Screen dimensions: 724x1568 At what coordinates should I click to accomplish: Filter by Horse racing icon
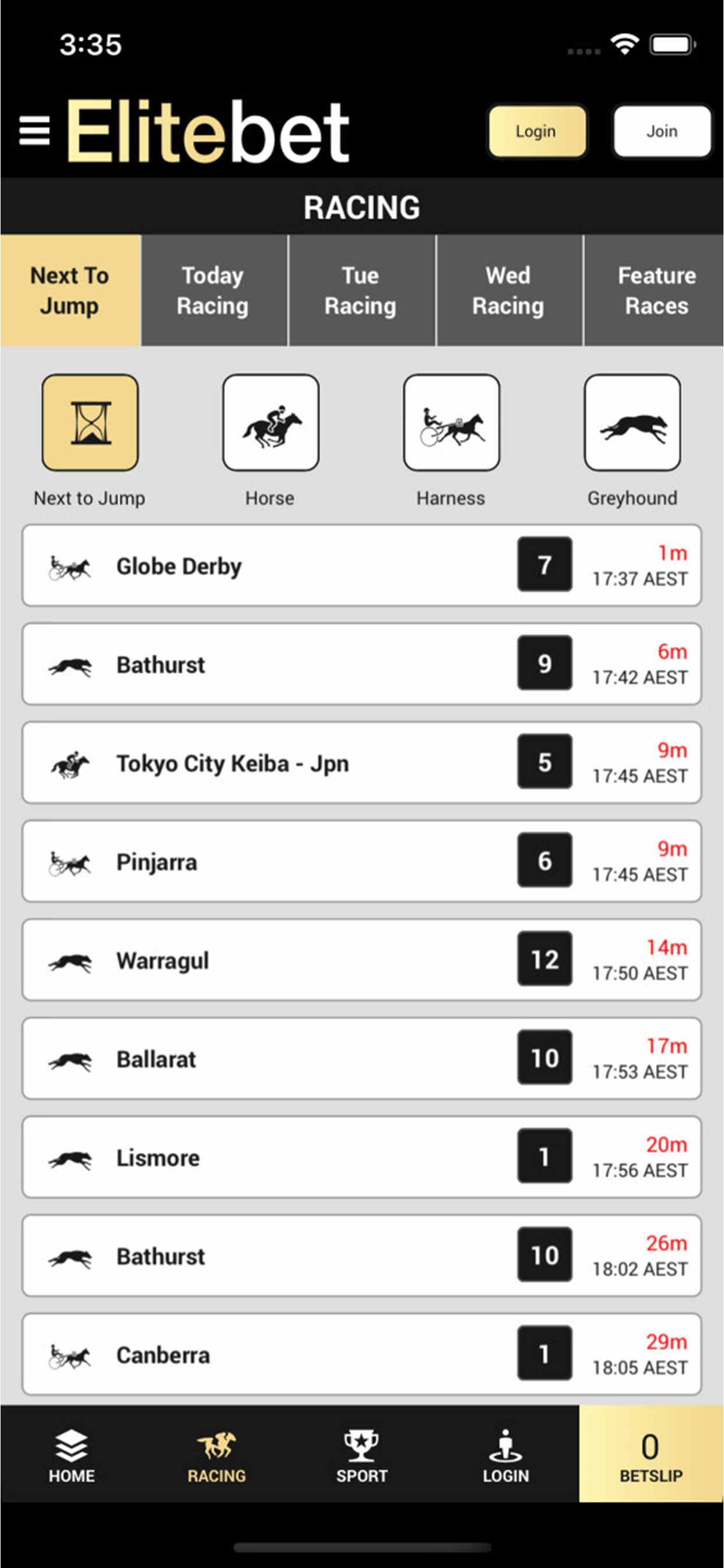(270, 422)
